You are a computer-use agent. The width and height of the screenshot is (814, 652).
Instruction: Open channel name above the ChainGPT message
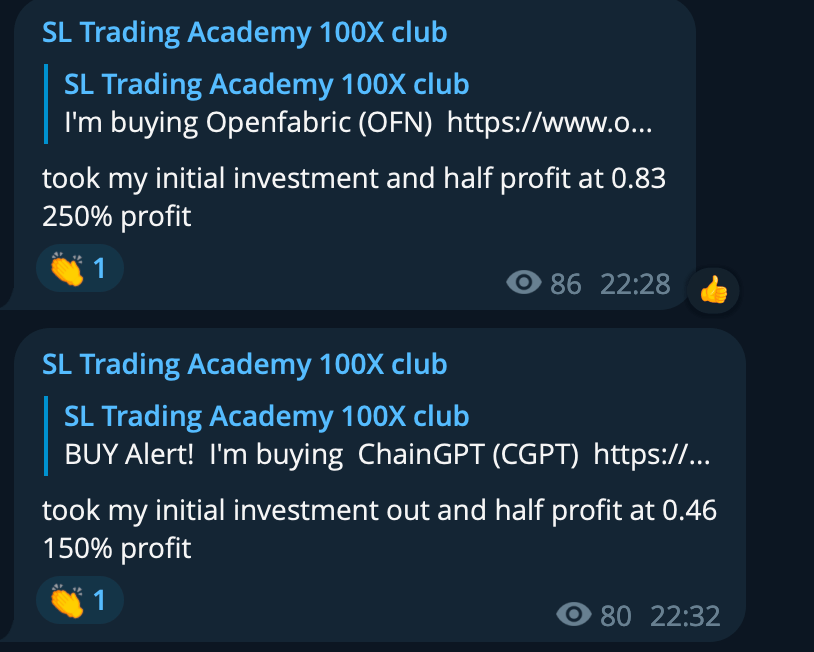click(244, 364)
